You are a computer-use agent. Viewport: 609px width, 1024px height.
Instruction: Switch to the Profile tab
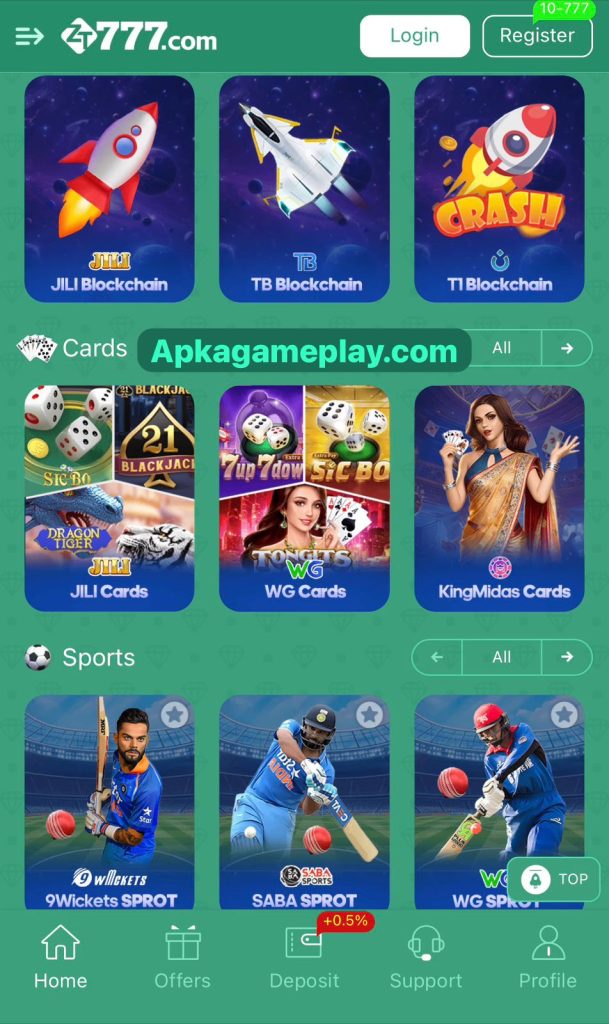pos(547,958)
